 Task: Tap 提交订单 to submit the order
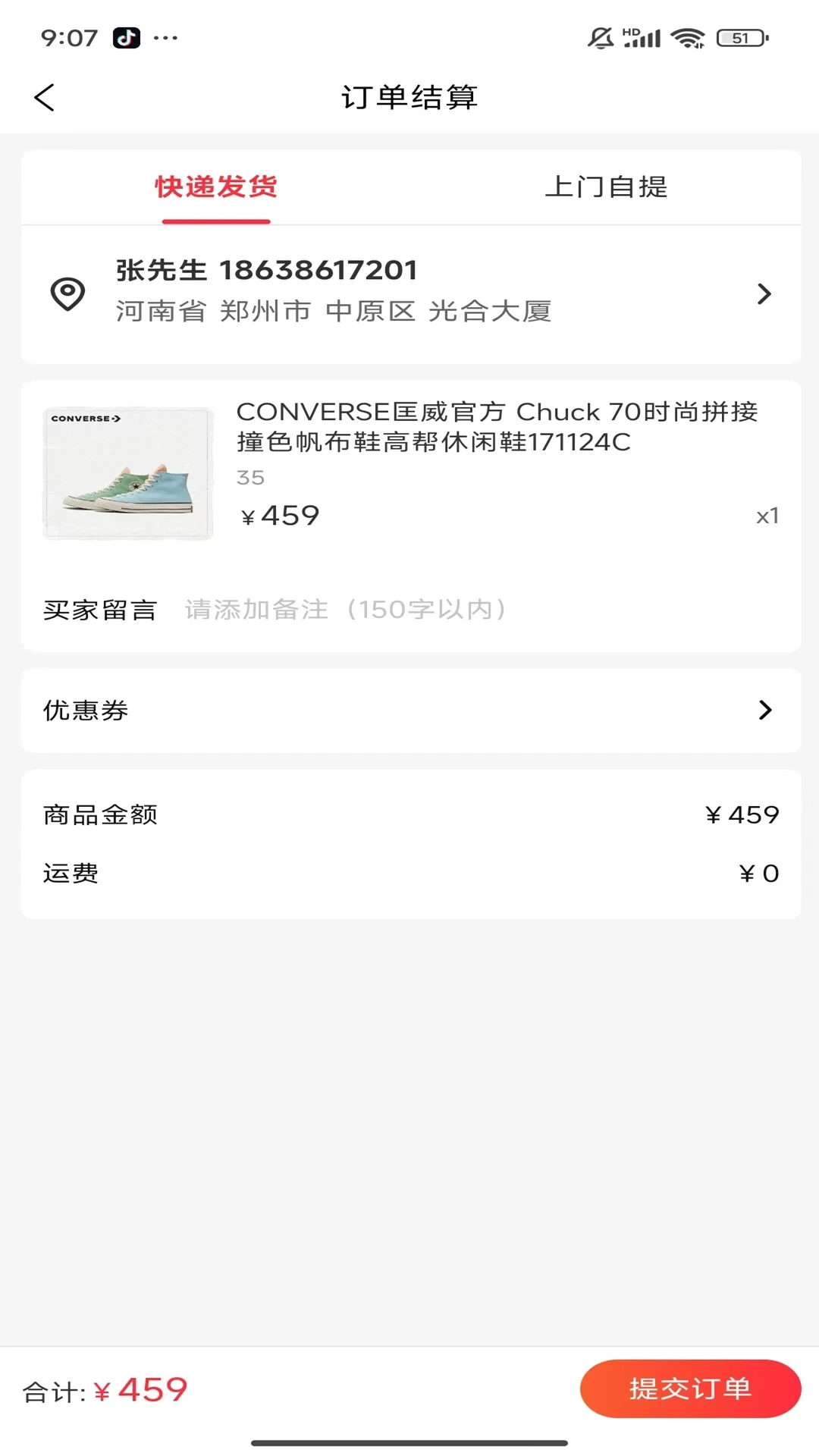(689, 1389)
